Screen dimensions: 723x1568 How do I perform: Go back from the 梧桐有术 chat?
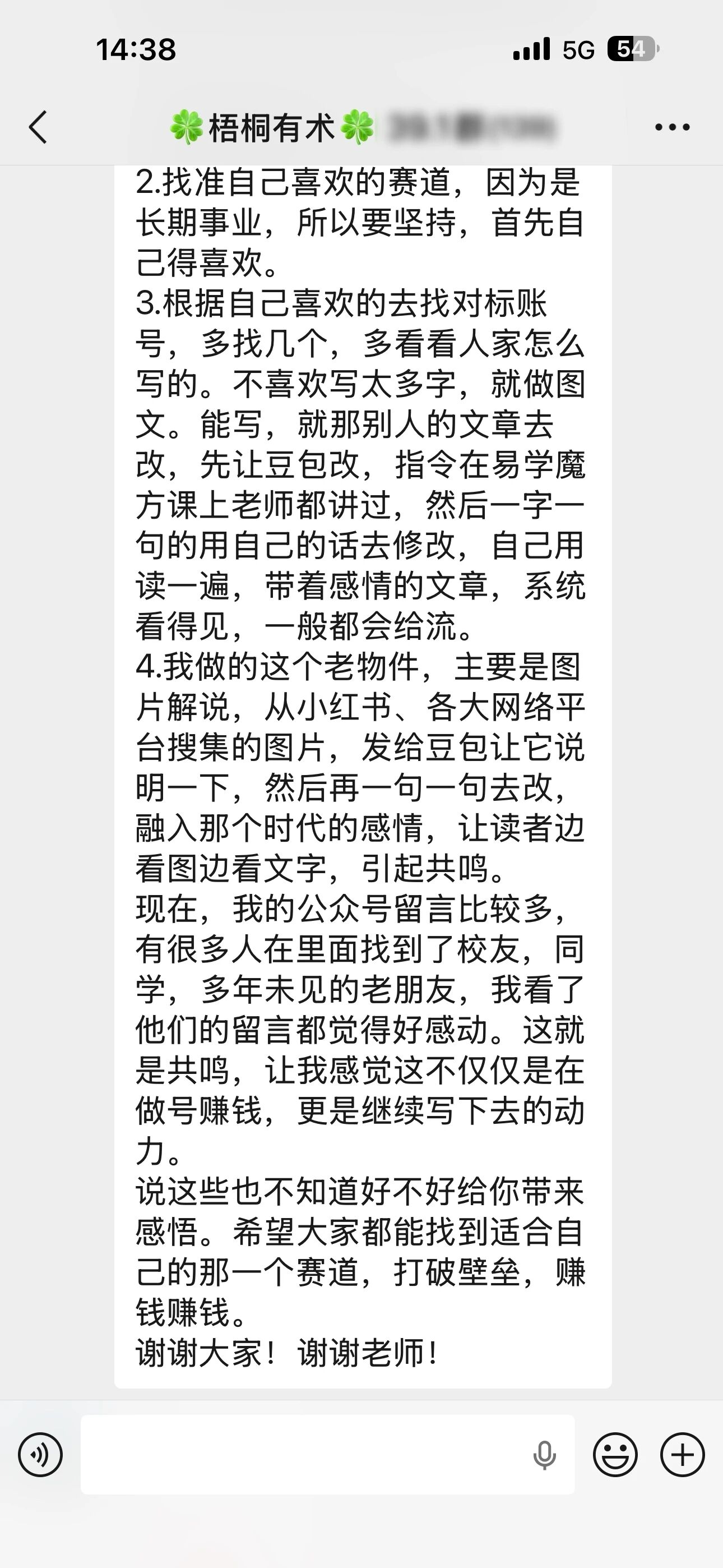tap(38, 127)
